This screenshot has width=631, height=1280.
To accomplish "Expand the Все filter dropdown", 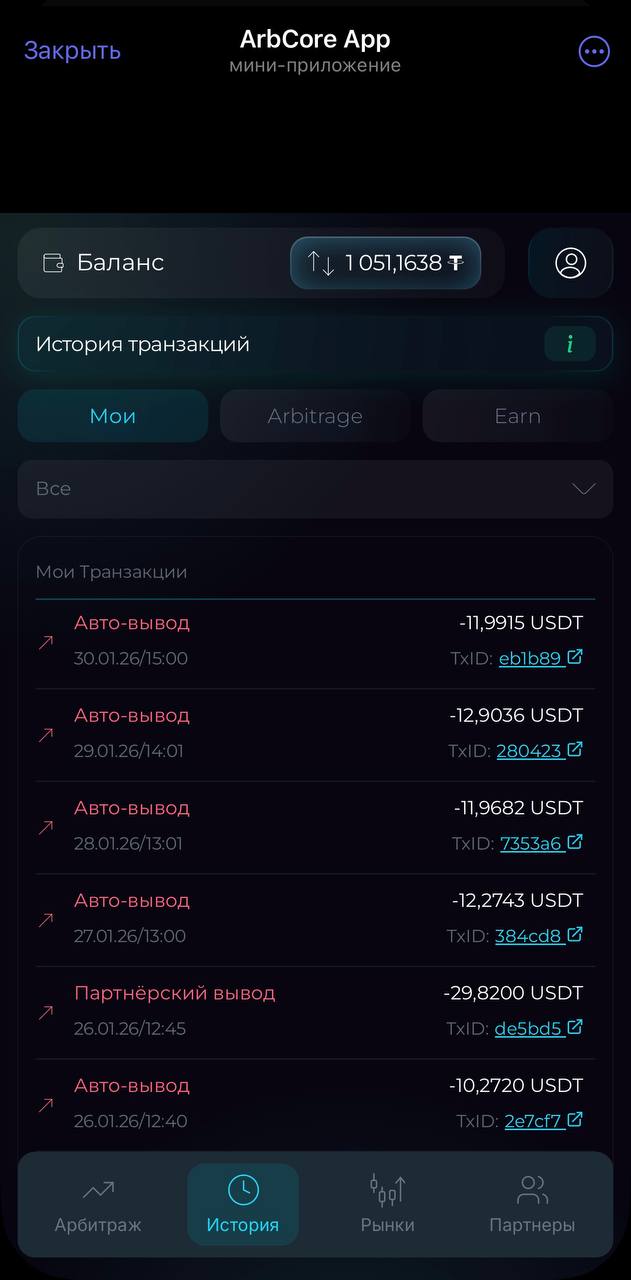I will [315, 489].
